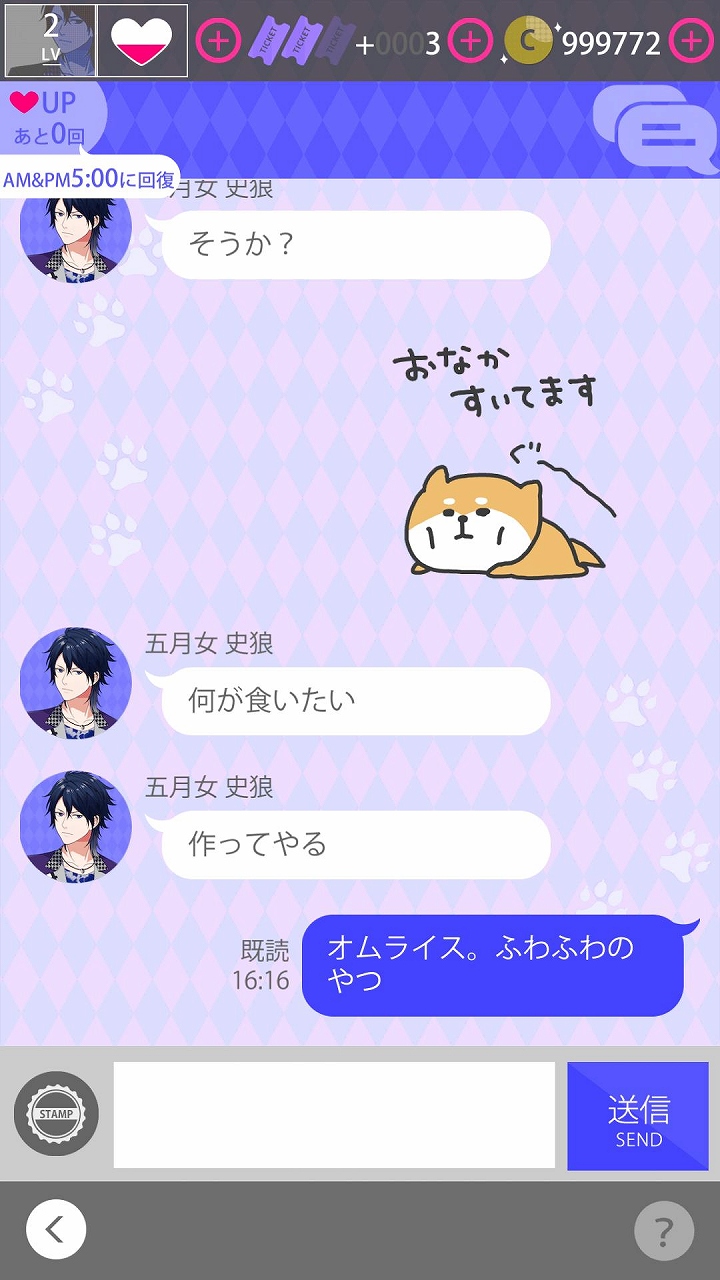Viewport: 720px width, 1280px height.
Task: Open the STAMP sticker picker
Action: 56,1114
